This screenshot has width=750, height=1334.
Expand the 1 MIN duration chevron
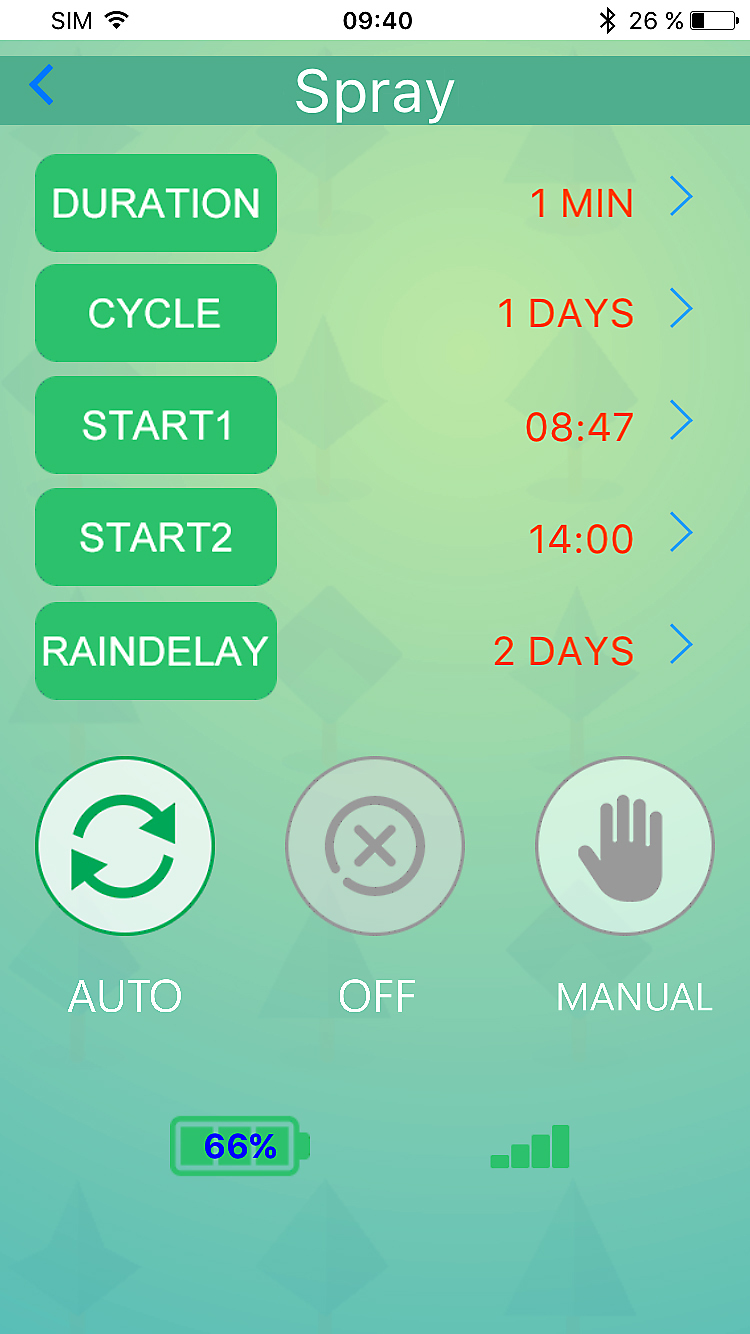(681, 199)
